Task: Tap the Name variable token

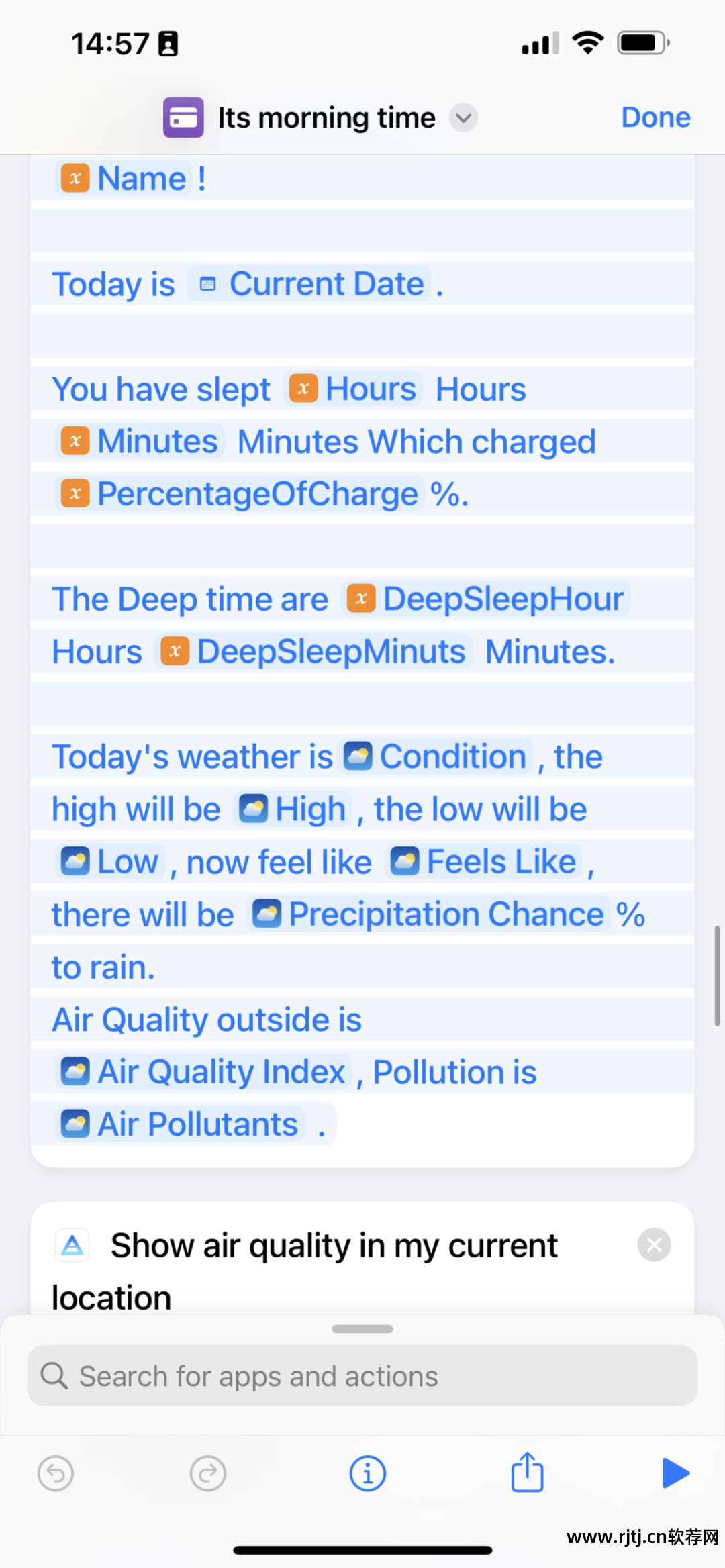Action: click(x=124, y=179)
